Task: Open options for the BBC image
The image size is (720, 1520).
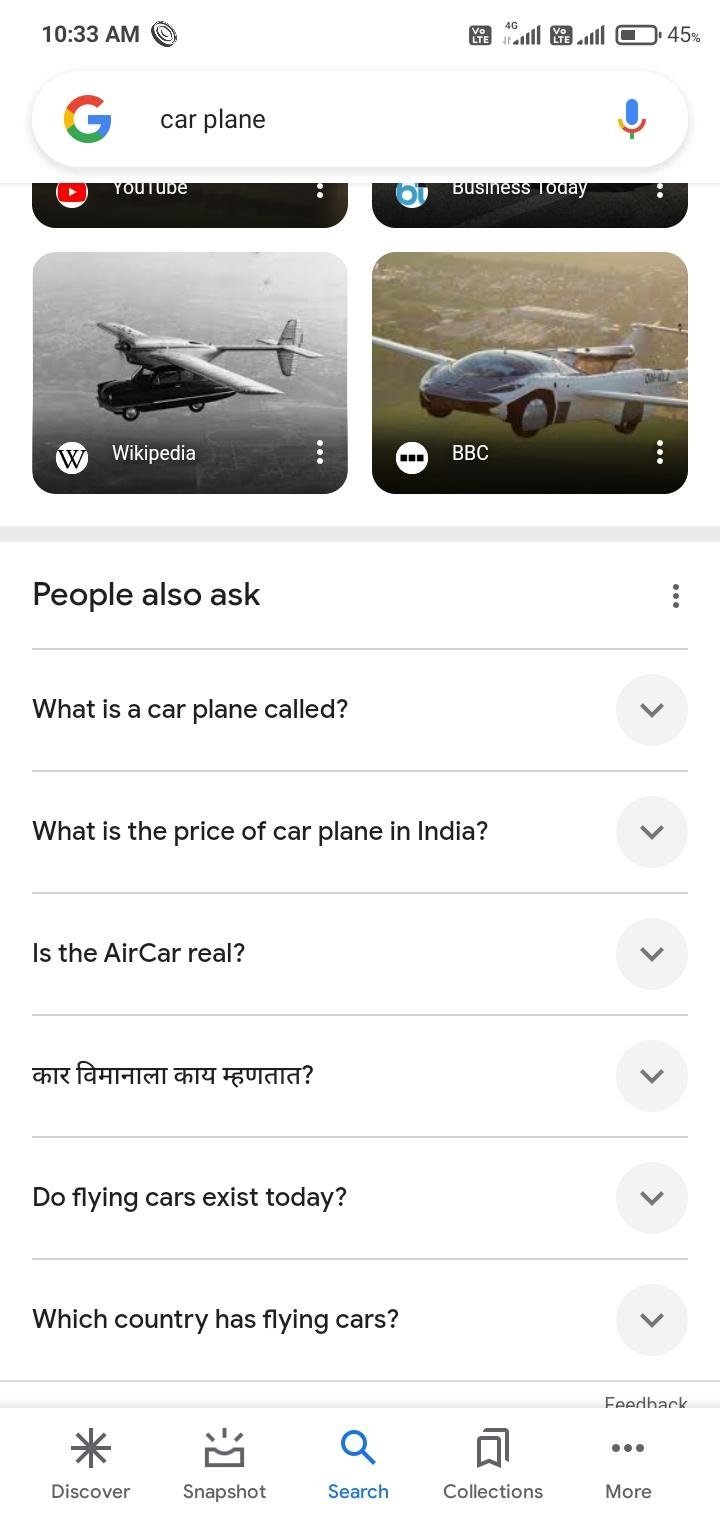Action: click(x=660, y=453)
